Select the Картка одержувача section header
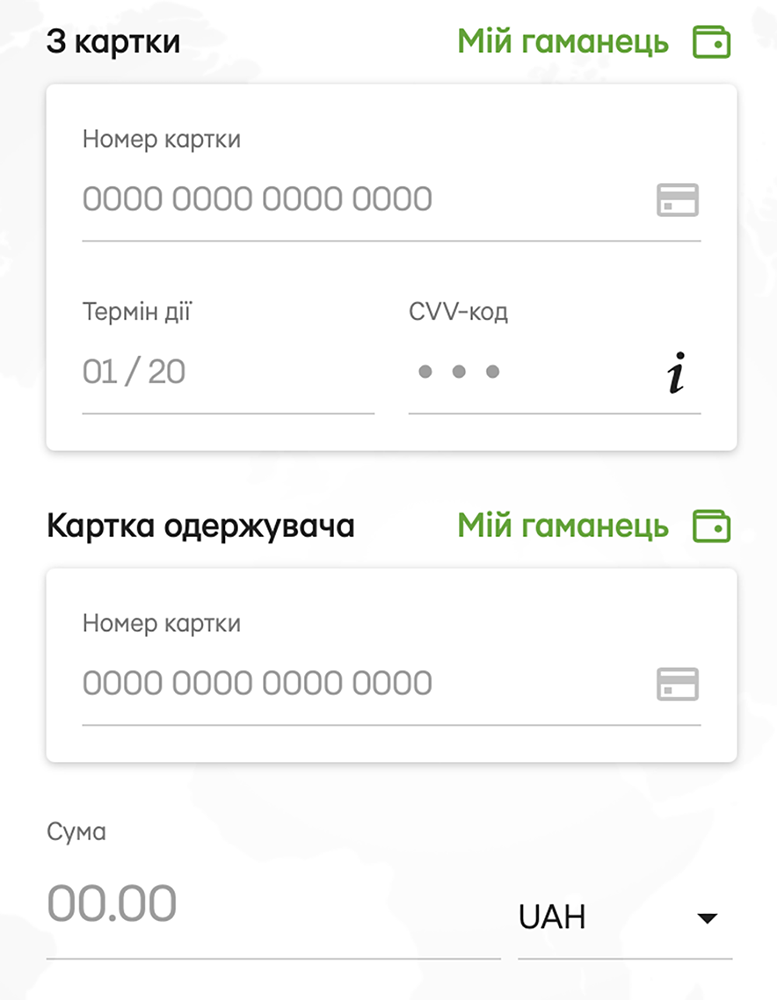This screenshot has width=777, height=1000. [x=200, y=525]
